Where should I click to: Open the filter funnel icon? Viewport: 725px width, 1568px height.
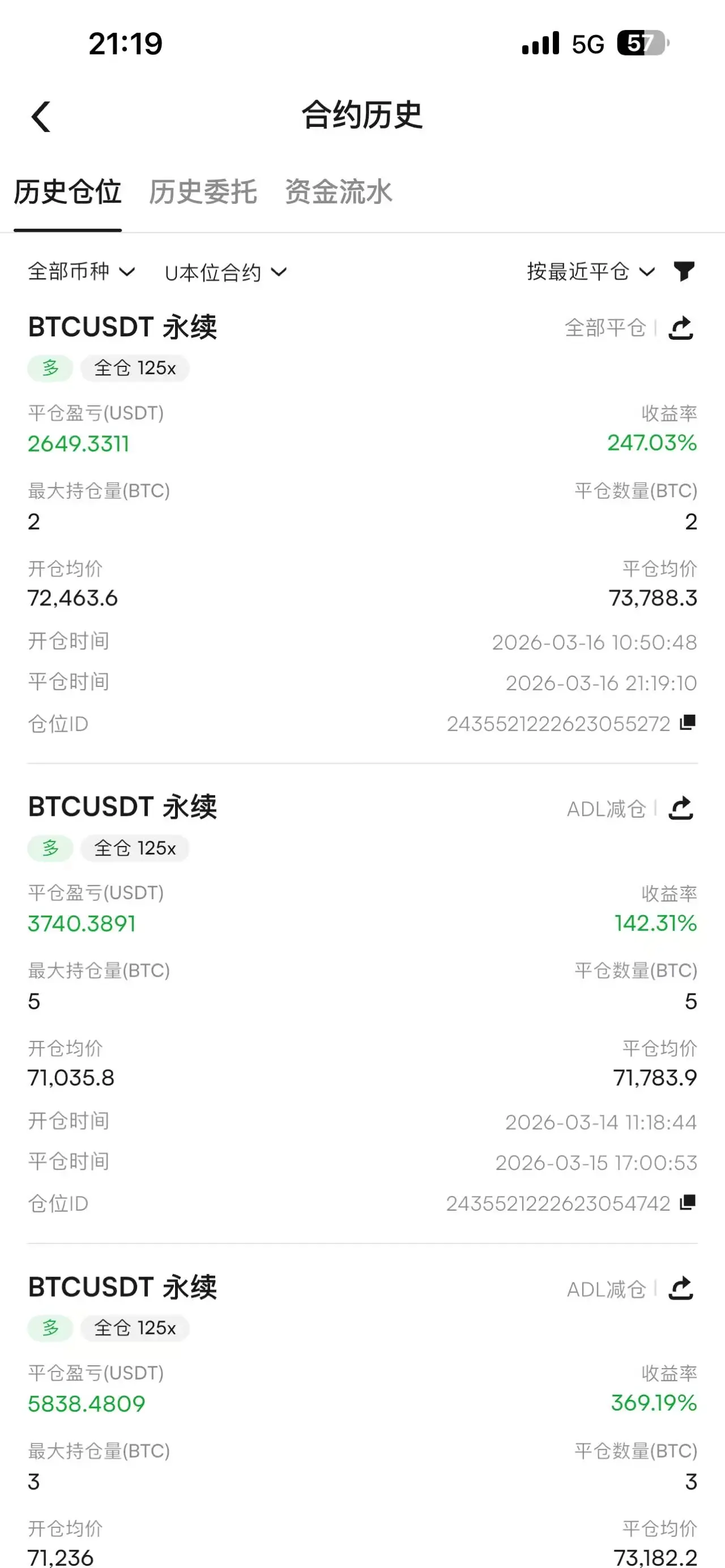point(684,271)
